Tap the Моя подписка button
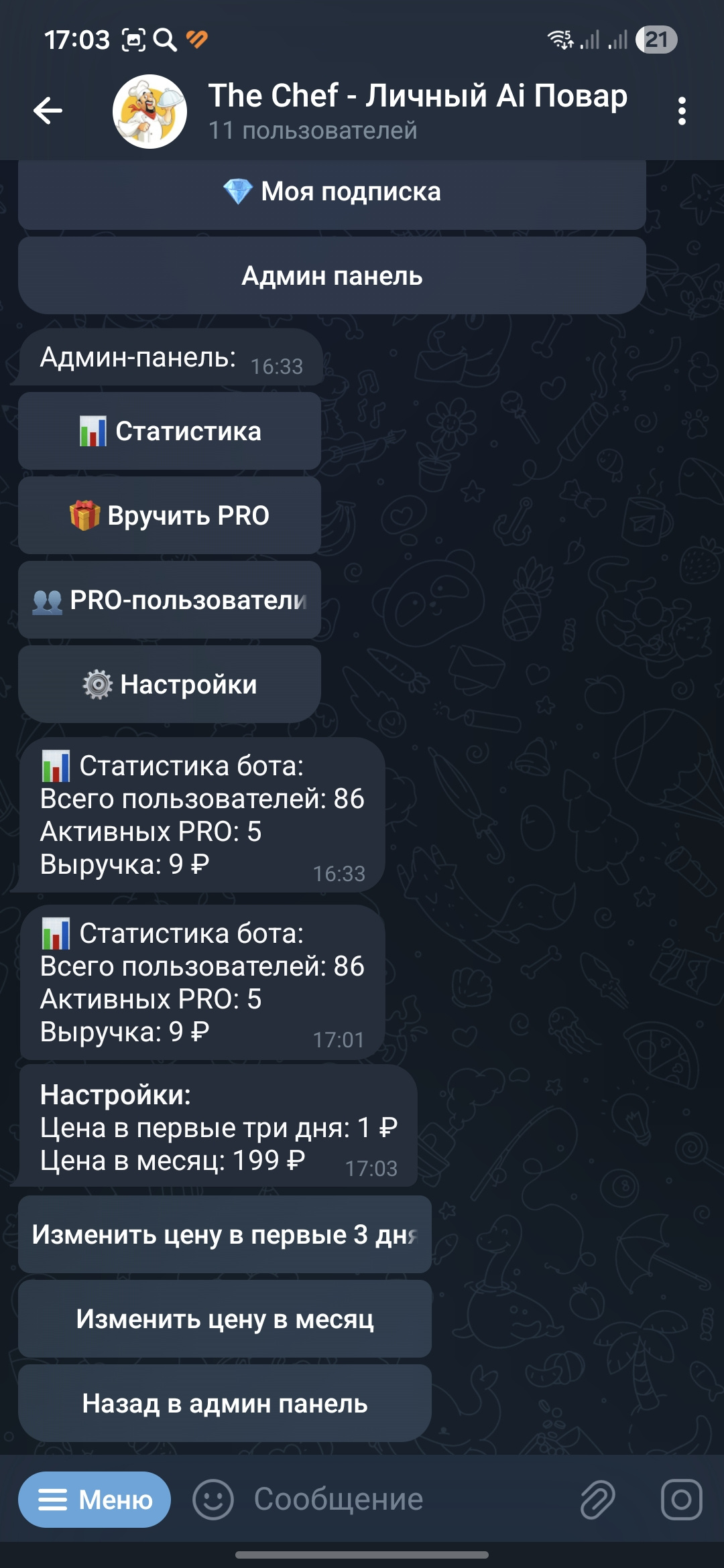 (x=332, y=192)
